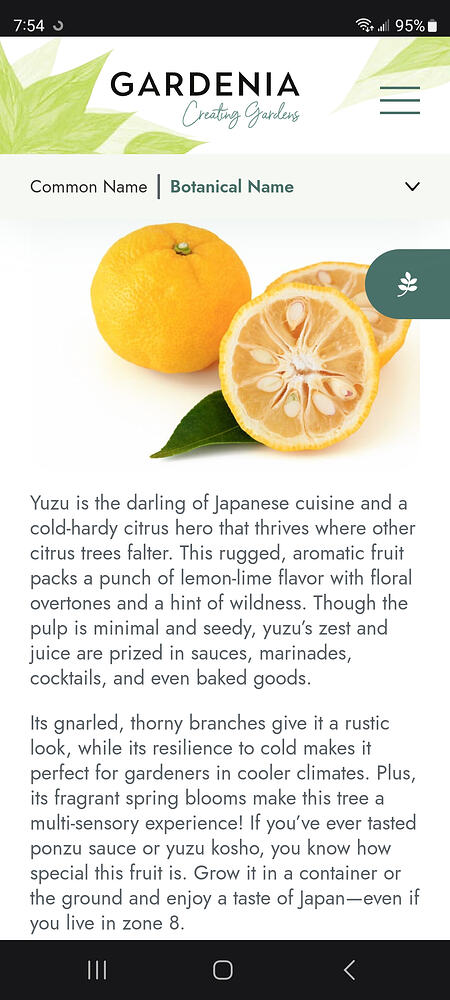The image size is (450, 1000).
Task: Open the green plant side button
Action: [408, 284]
